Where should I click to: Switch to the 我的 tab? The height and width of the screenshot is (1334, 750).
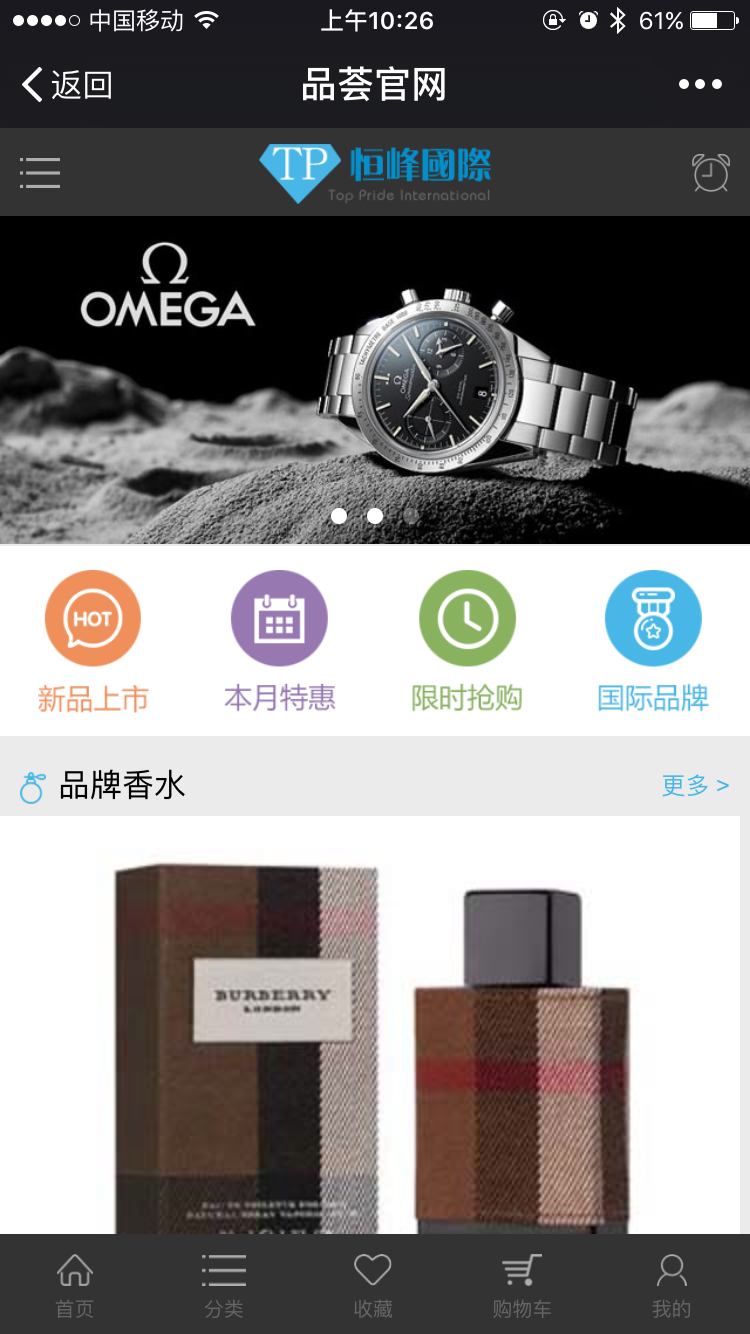coord(671,1286)
